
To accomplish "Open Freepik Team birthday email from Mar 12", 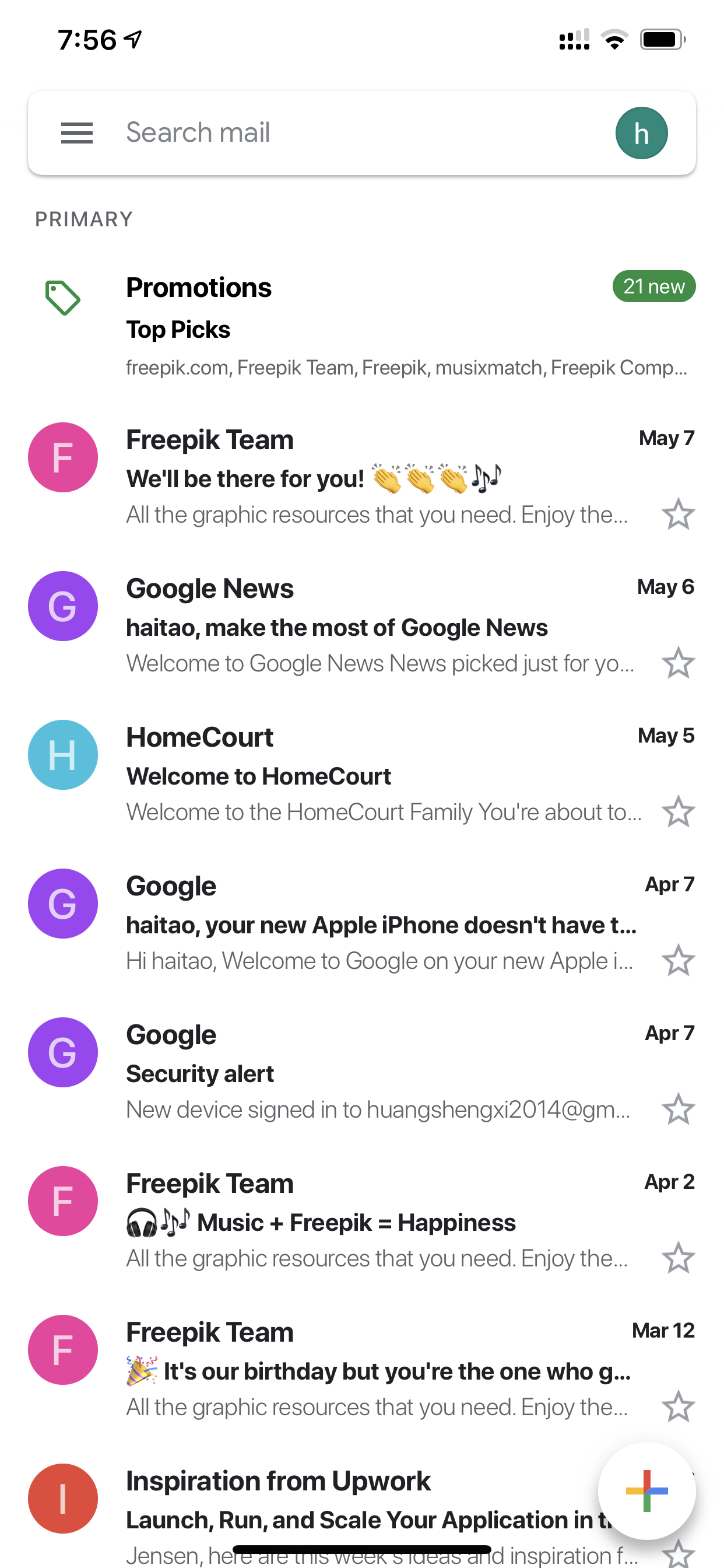I will (x=361, y=1368).
